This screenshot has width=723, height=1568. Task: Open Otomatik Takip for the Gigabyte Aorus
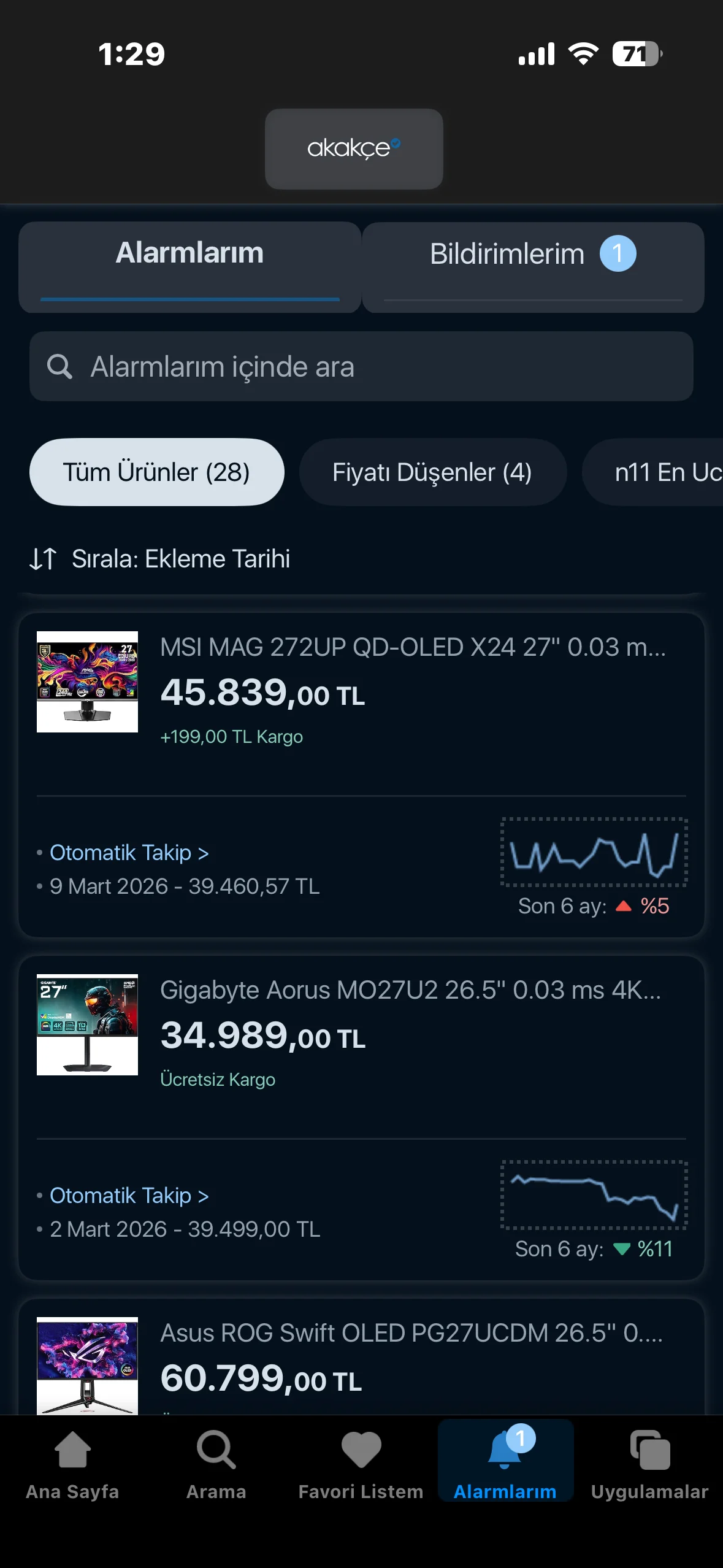129,1196
